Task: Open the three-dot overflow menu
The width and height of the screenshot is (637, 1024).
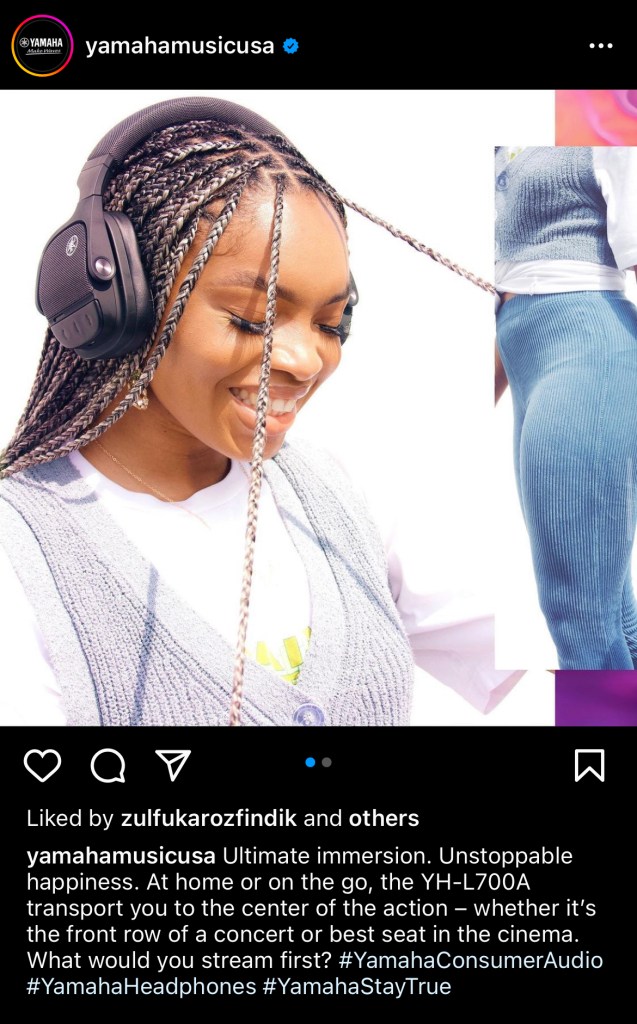Action: (600, 46)
